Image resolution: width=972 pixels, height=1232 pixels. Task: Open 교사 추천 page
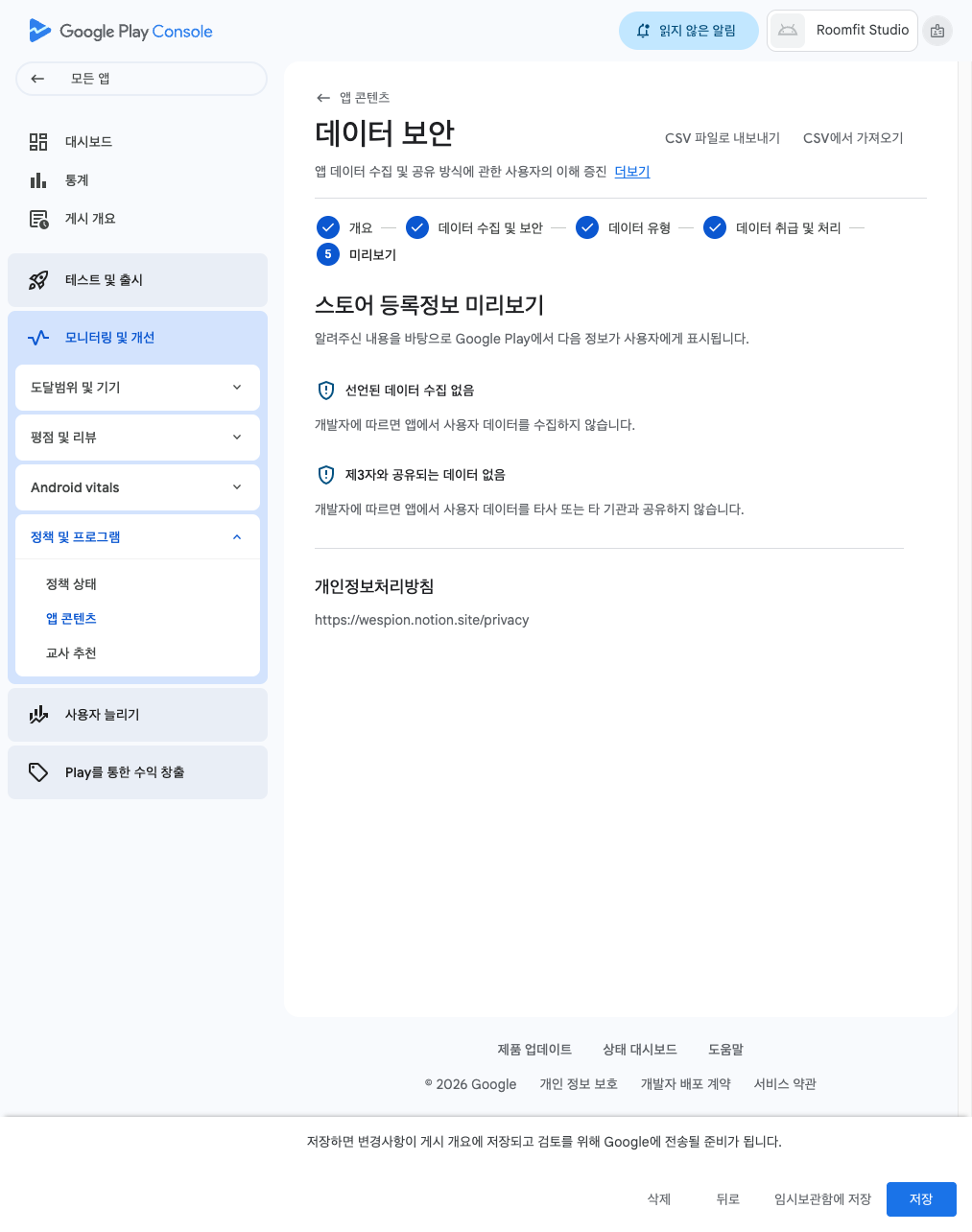coord(72,653)
